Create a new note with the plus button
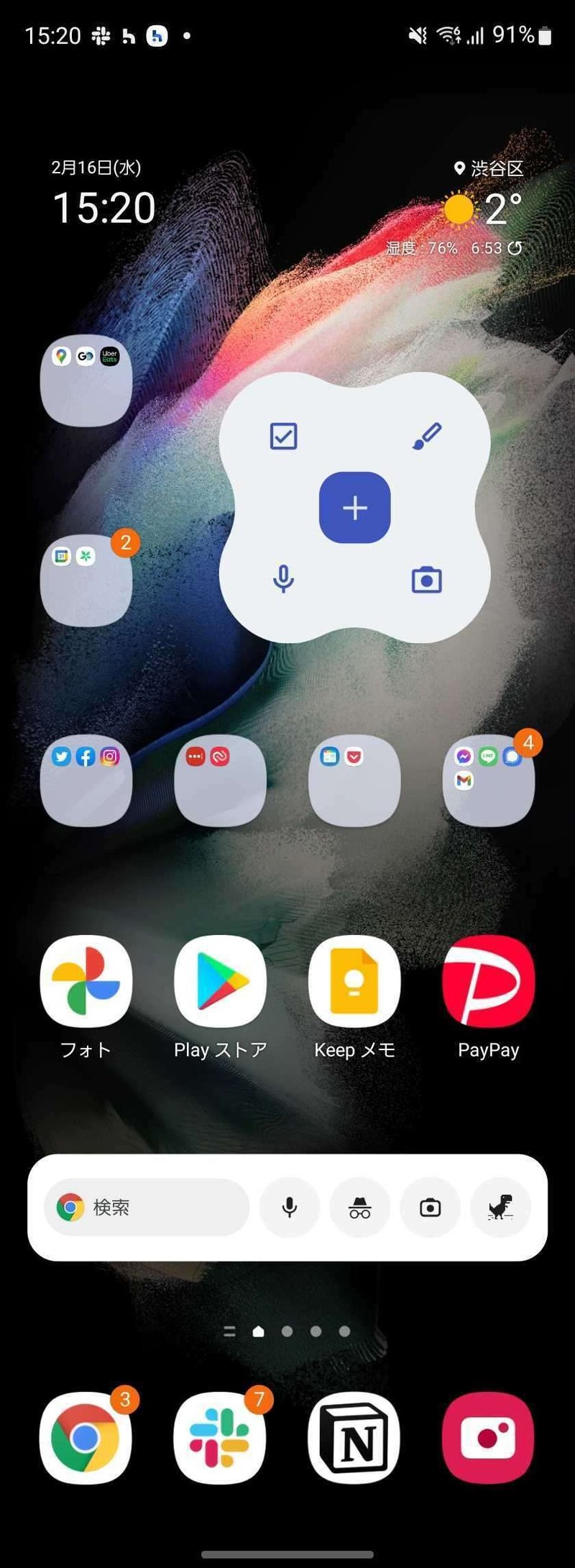 tap(354, 508)
